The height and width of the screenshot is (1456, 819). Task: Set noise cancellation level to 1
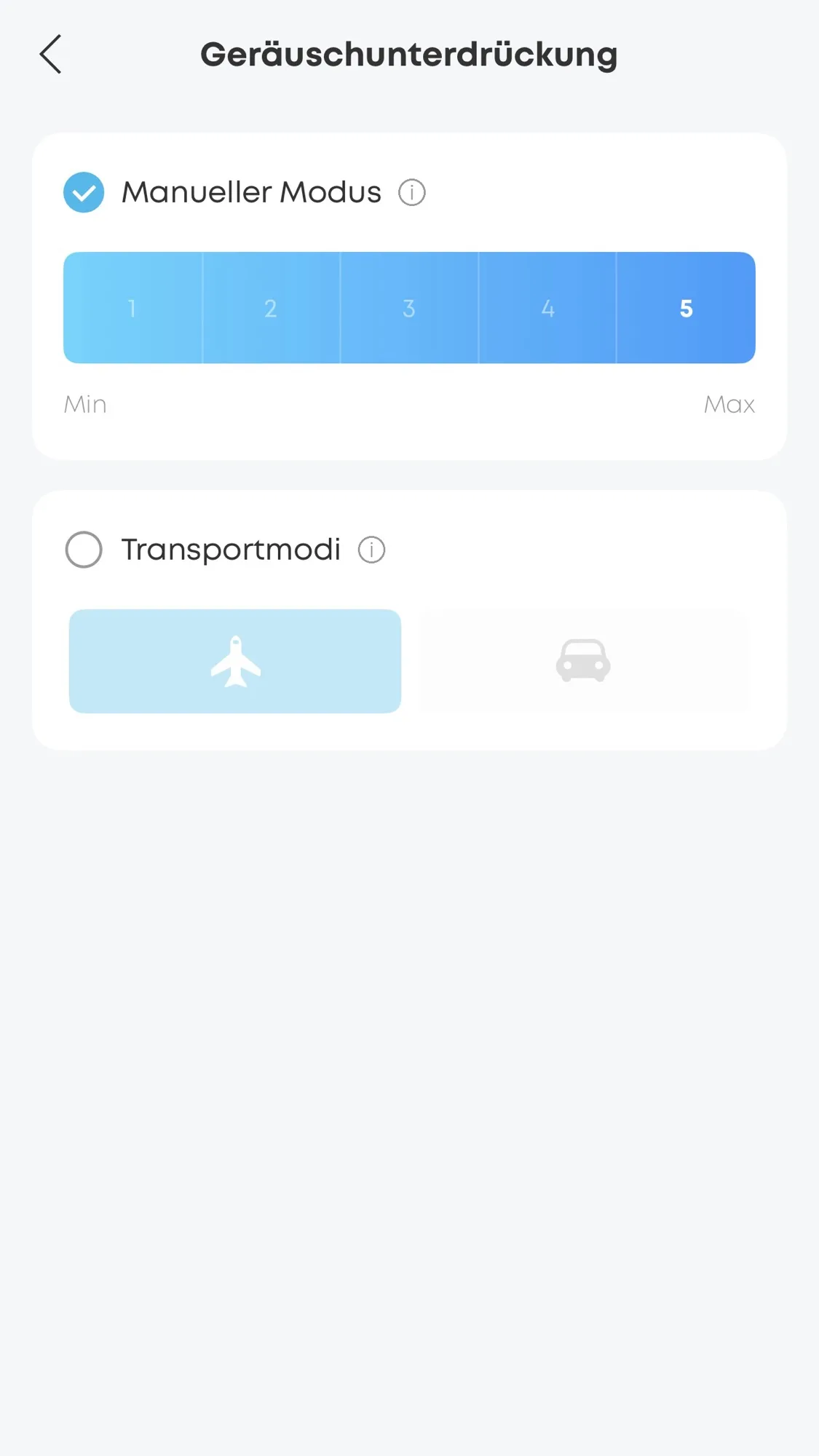point(132,308)
